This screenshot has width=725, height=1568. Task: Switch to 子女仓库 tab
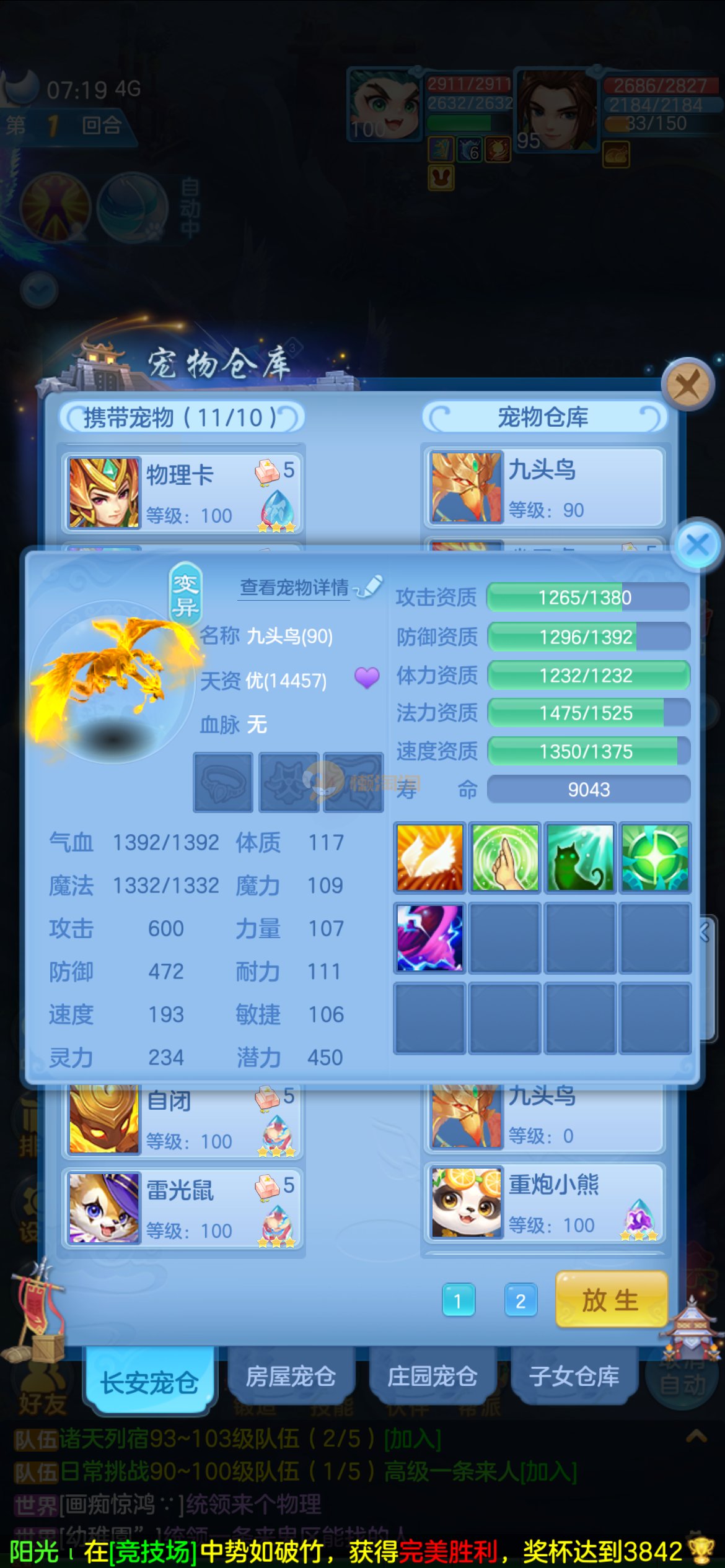click(x=574, y=1376)
